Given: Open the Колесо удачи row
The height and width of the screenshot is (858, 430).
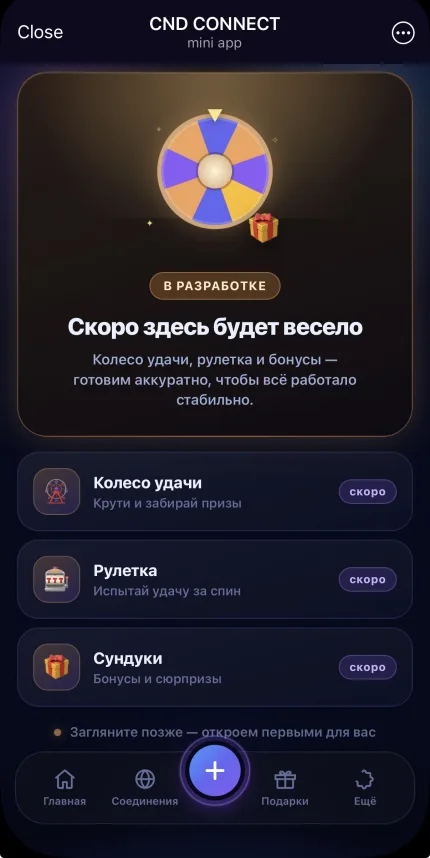Looking at the screenshot, I should pos(215,491).
